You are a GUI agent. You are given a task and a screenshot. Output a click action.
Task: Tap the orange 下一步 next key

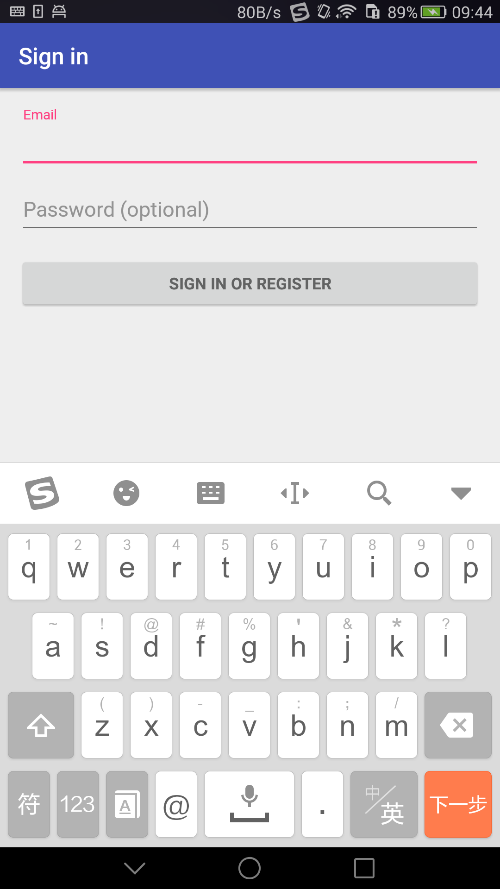coord(457,804)
